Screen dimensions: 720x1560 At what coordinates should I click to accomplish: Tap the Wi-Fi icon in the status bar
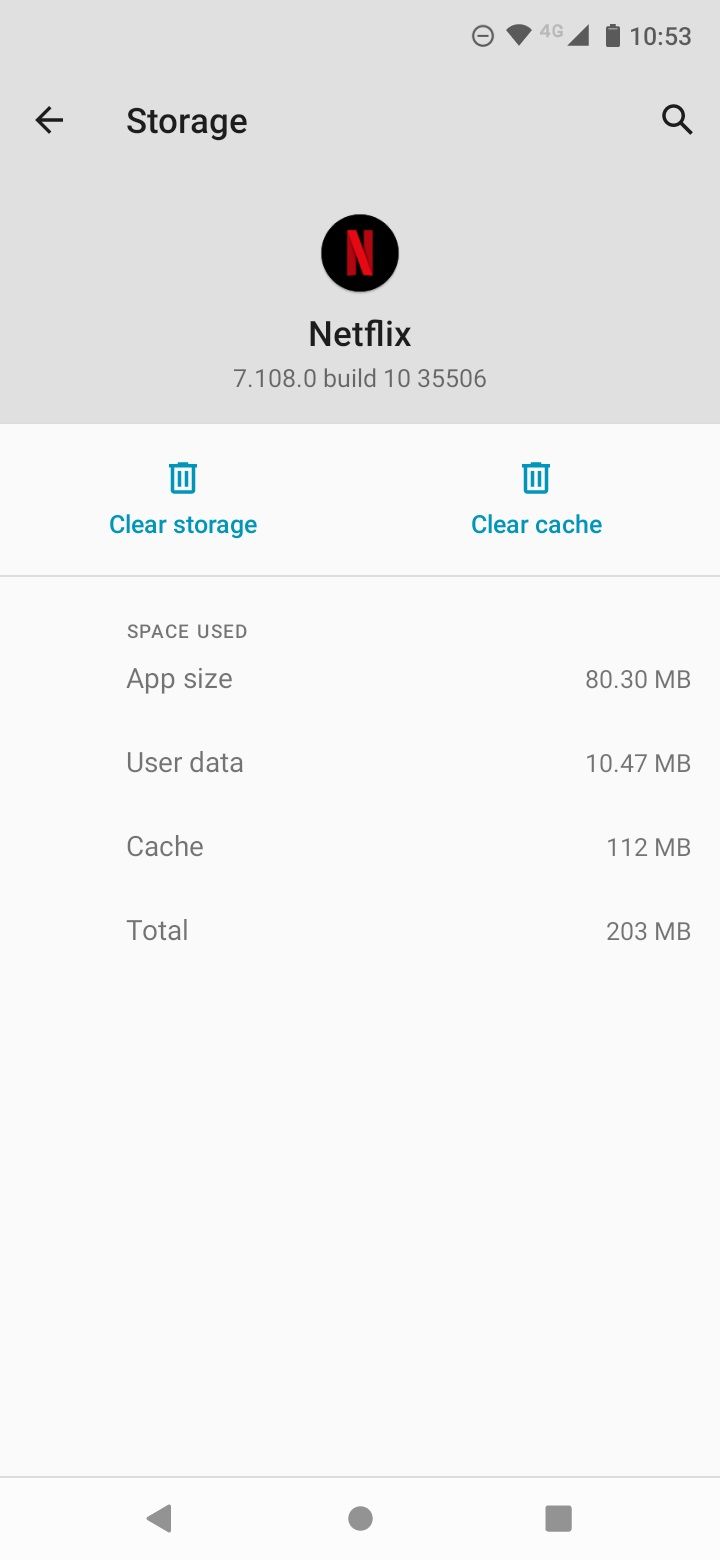517,36
